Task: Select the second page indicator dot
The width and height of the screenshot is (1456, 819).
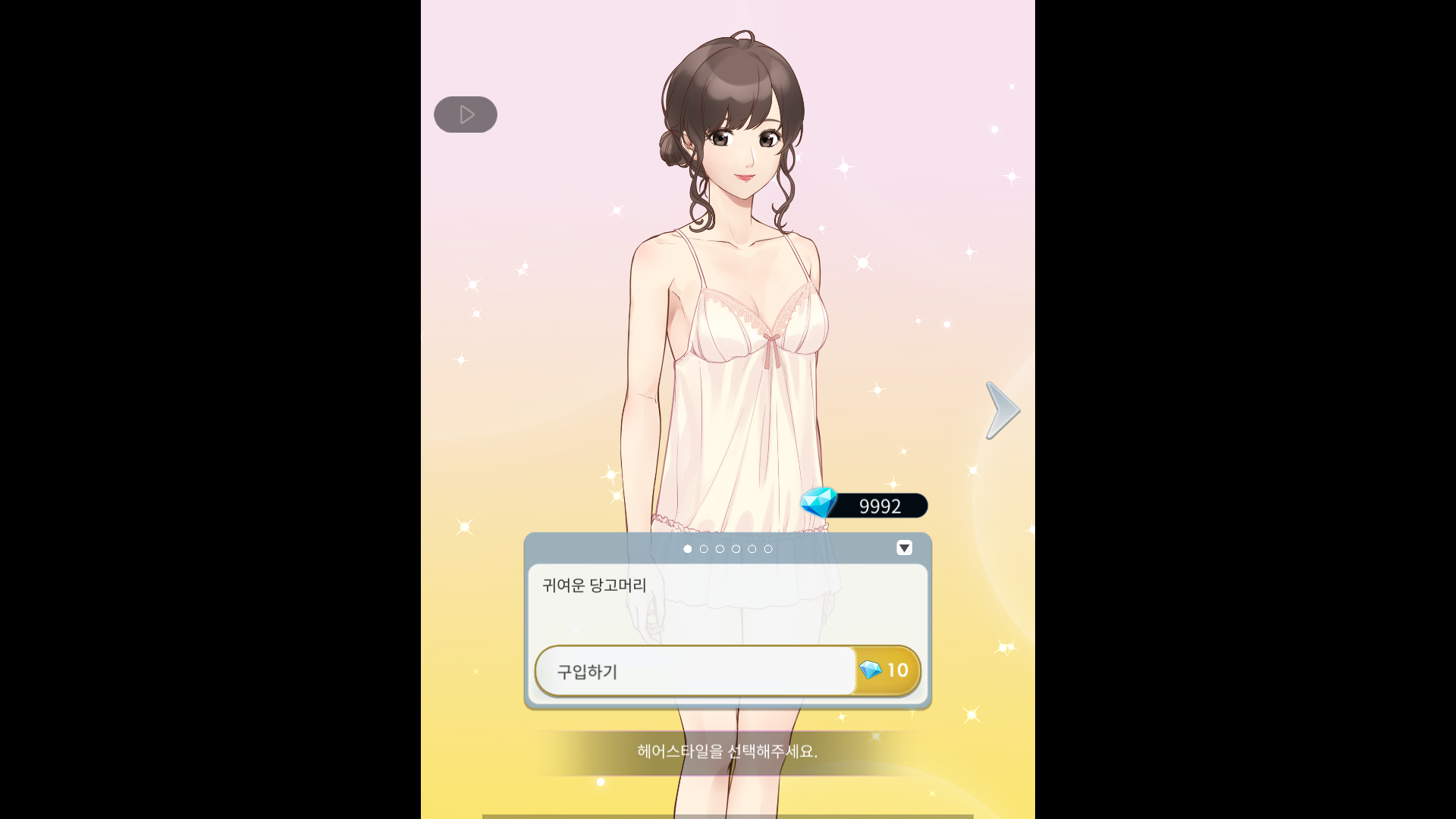Action: point(704,549)
